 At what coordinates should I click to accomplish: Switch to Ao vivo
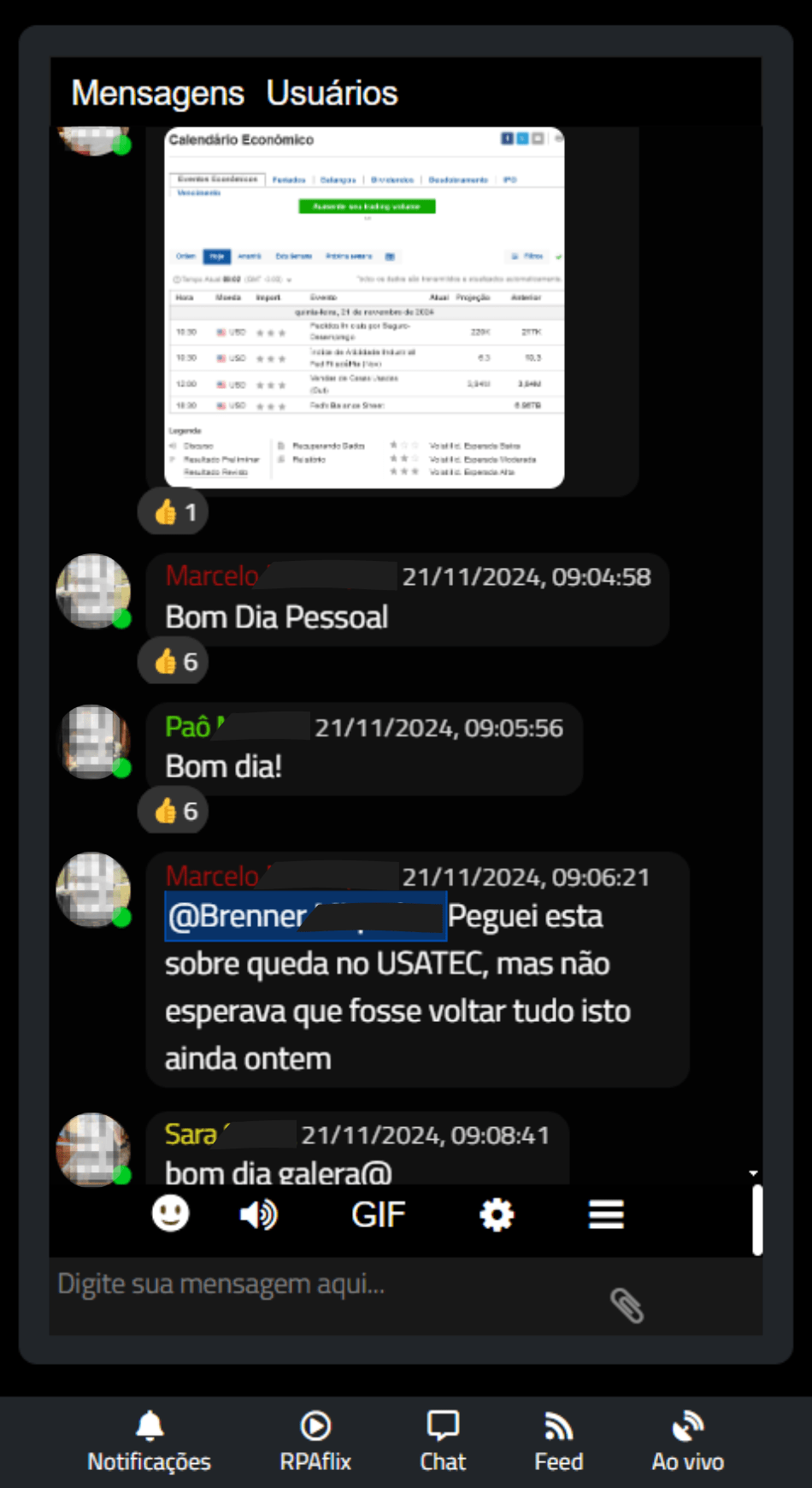coord(687,1442)
